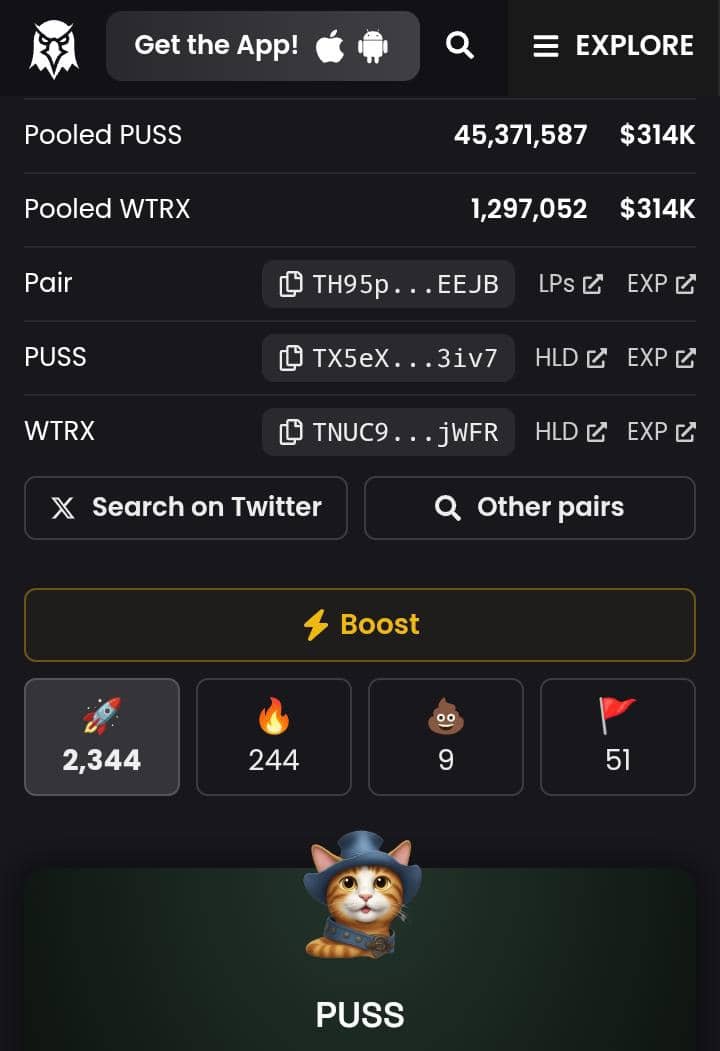Image resolution: width=720 pixels, height=1051 pixels.
Task: Search on Twitter for this token
Action: [186, 508]
